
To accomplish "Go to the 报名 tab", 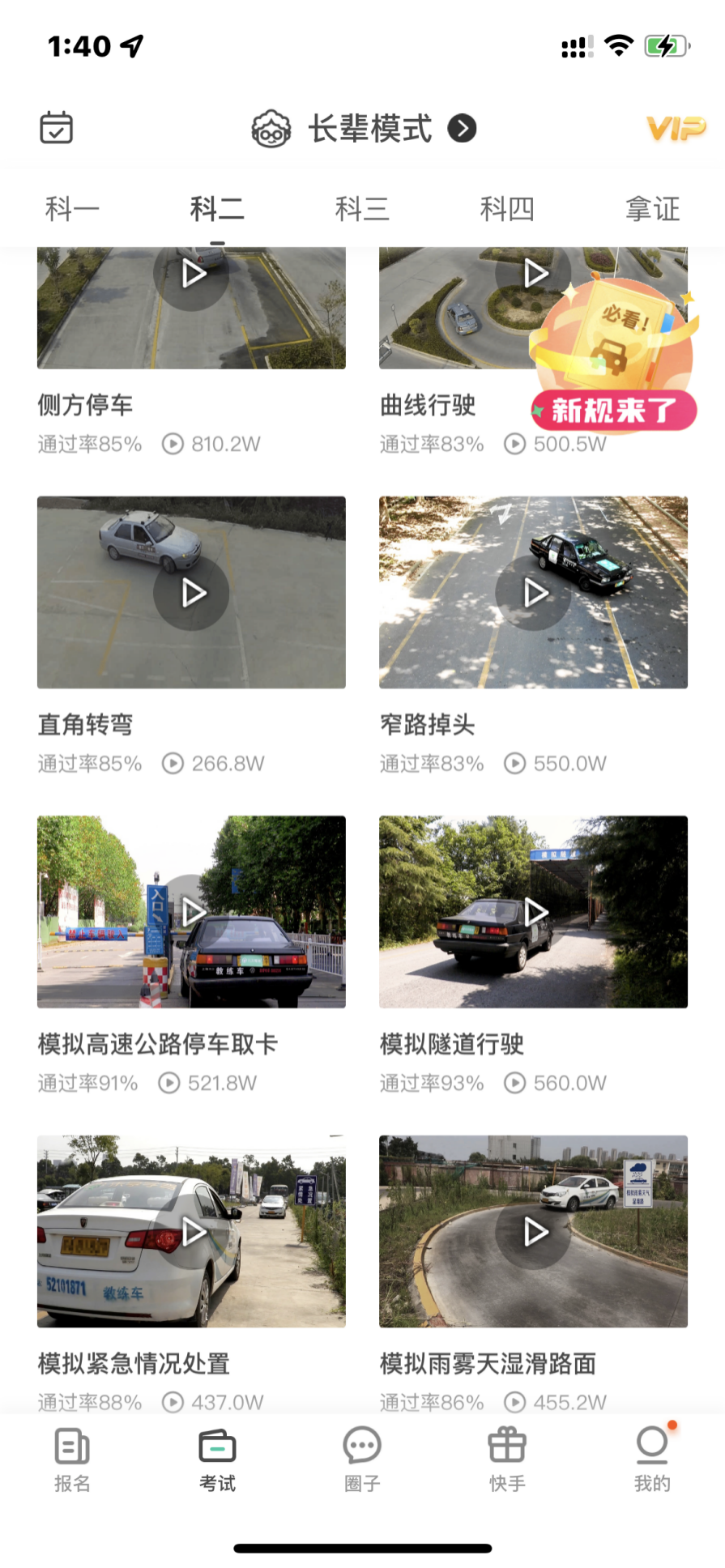I will 72,1459.
